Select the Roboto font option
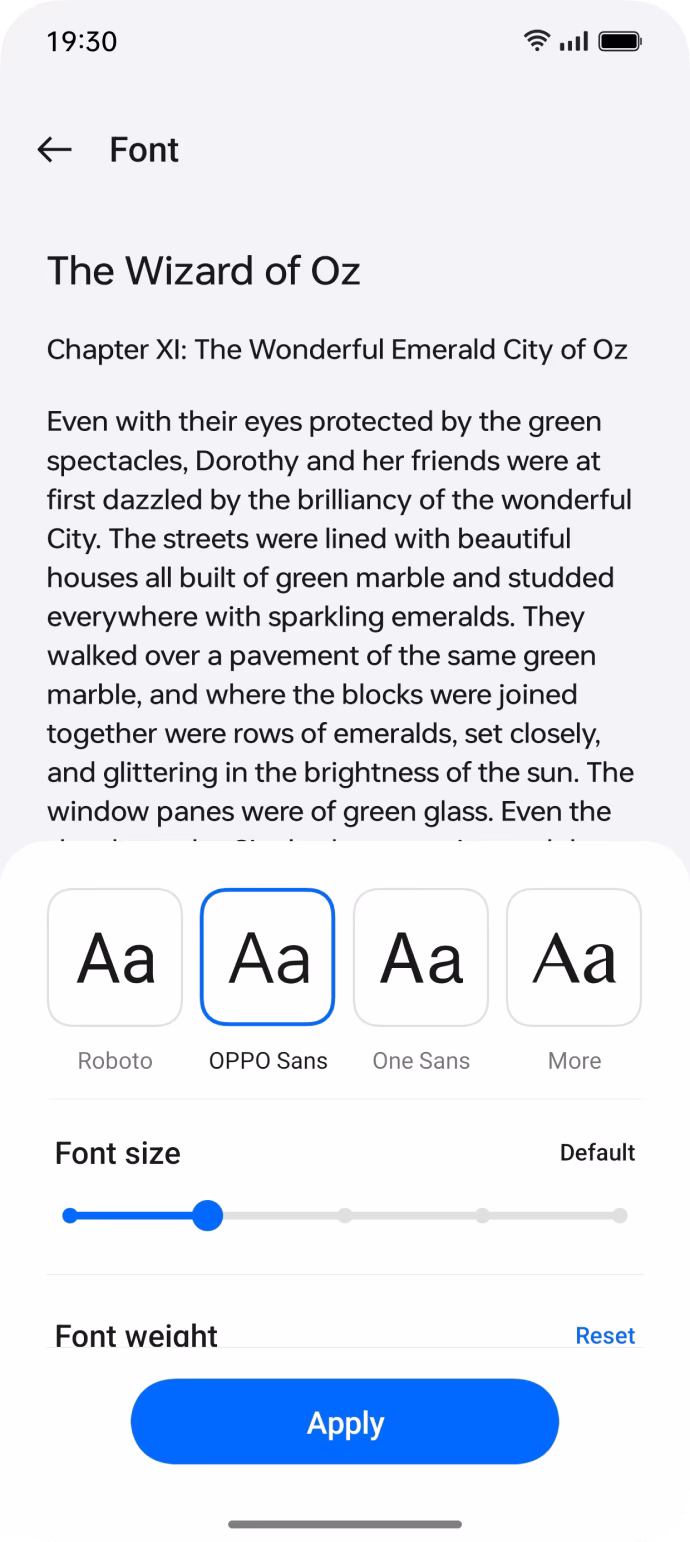 point(115,957)
